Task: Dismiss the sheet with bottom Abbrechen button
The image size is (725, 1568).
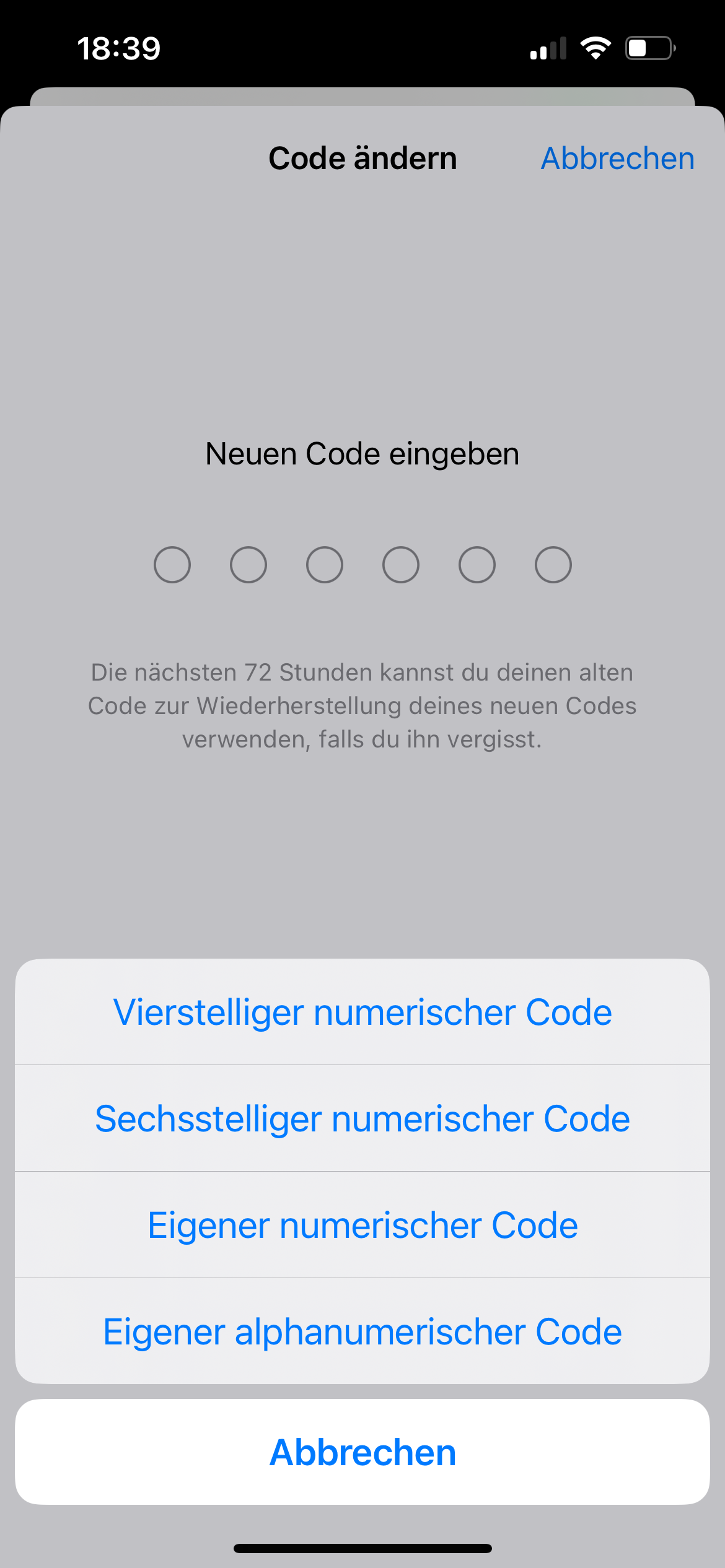Action: coord(362,1452)
